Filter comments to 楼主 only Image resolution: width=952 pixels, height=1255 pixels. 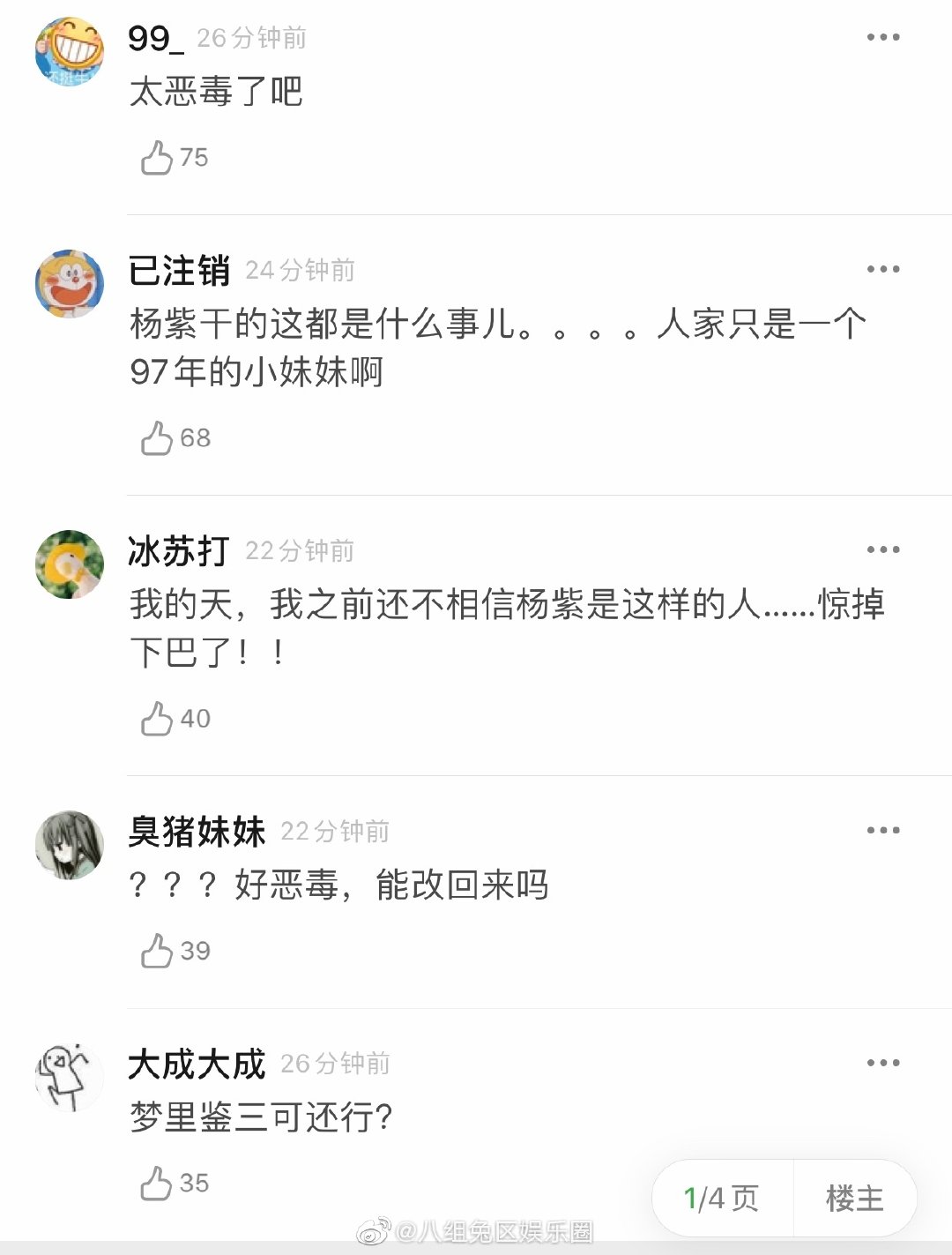click(x=854, y=1199)
